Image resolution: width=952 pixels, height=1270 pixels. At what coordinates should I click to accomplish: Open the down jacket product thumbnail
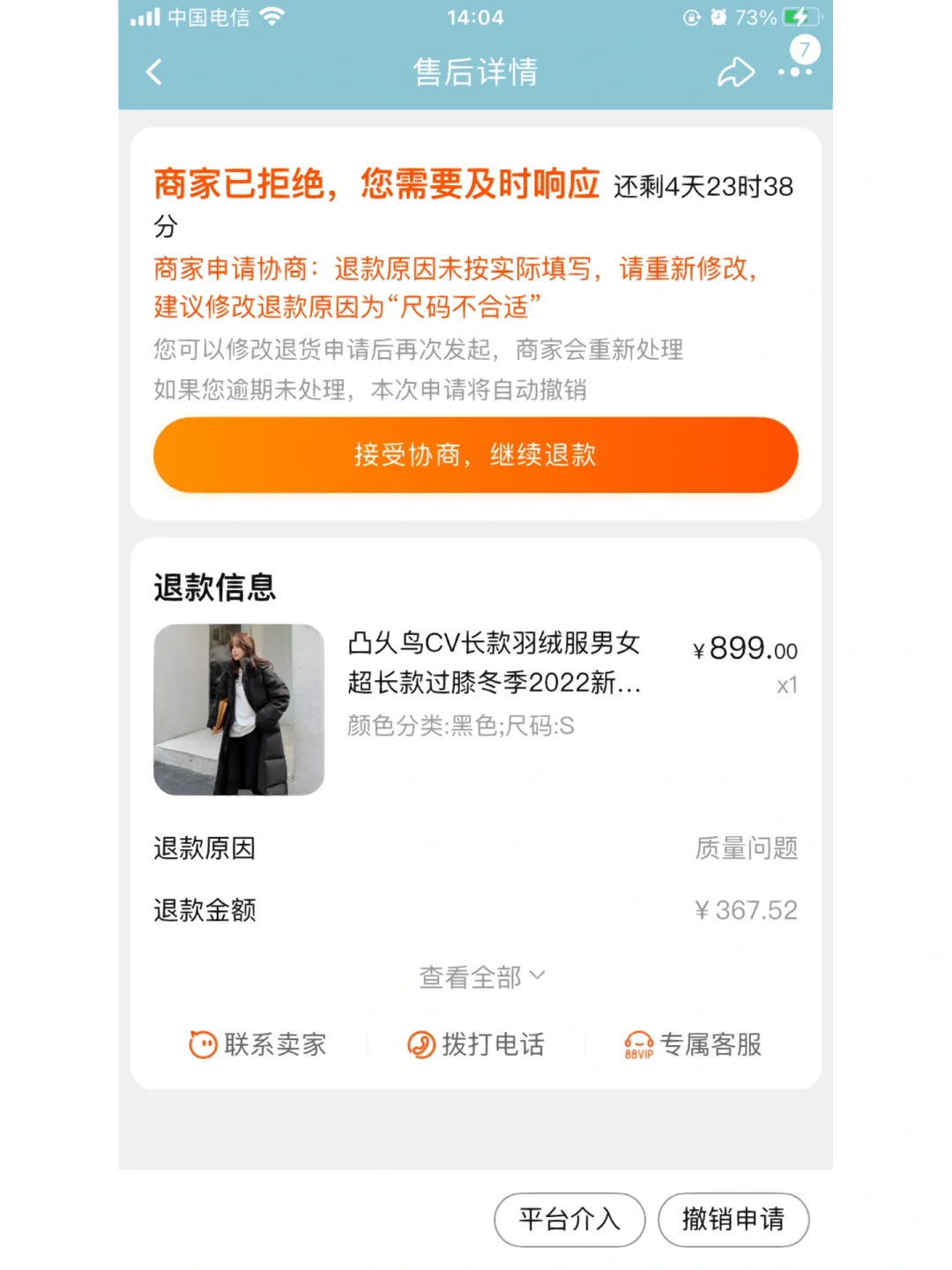(238, 709)
